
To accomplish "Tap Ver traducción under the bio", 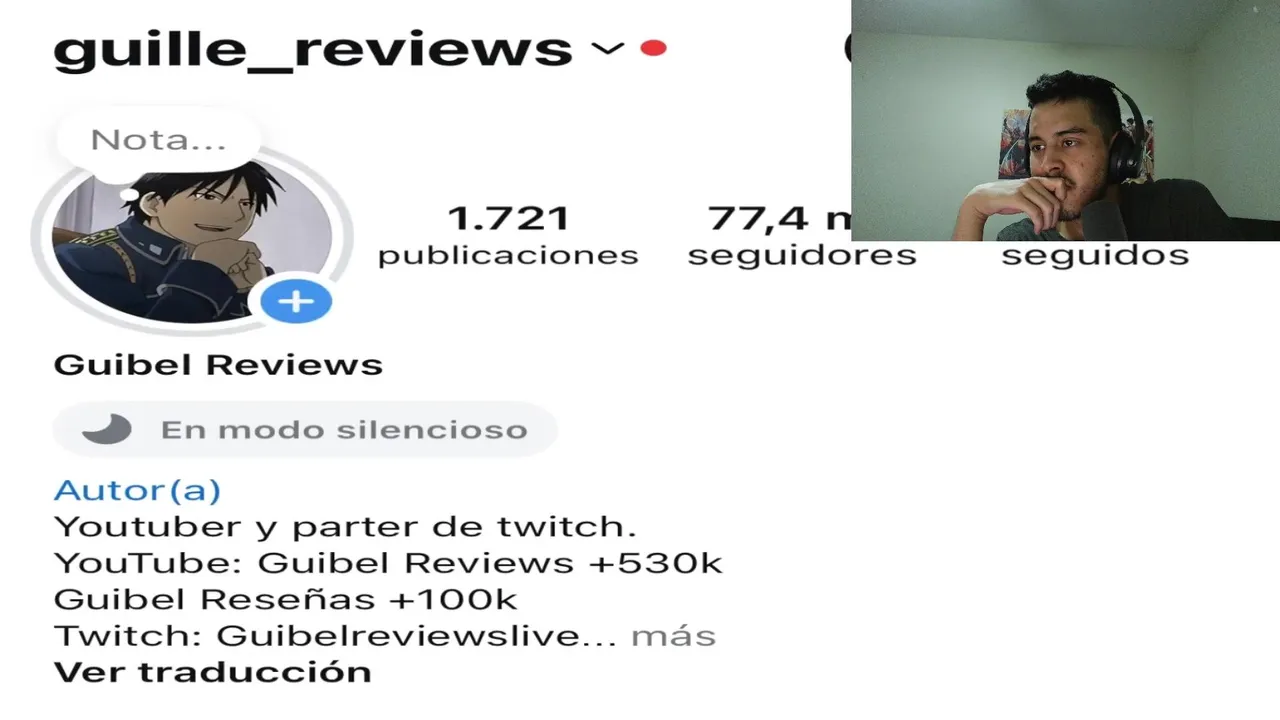I will 212,671.
